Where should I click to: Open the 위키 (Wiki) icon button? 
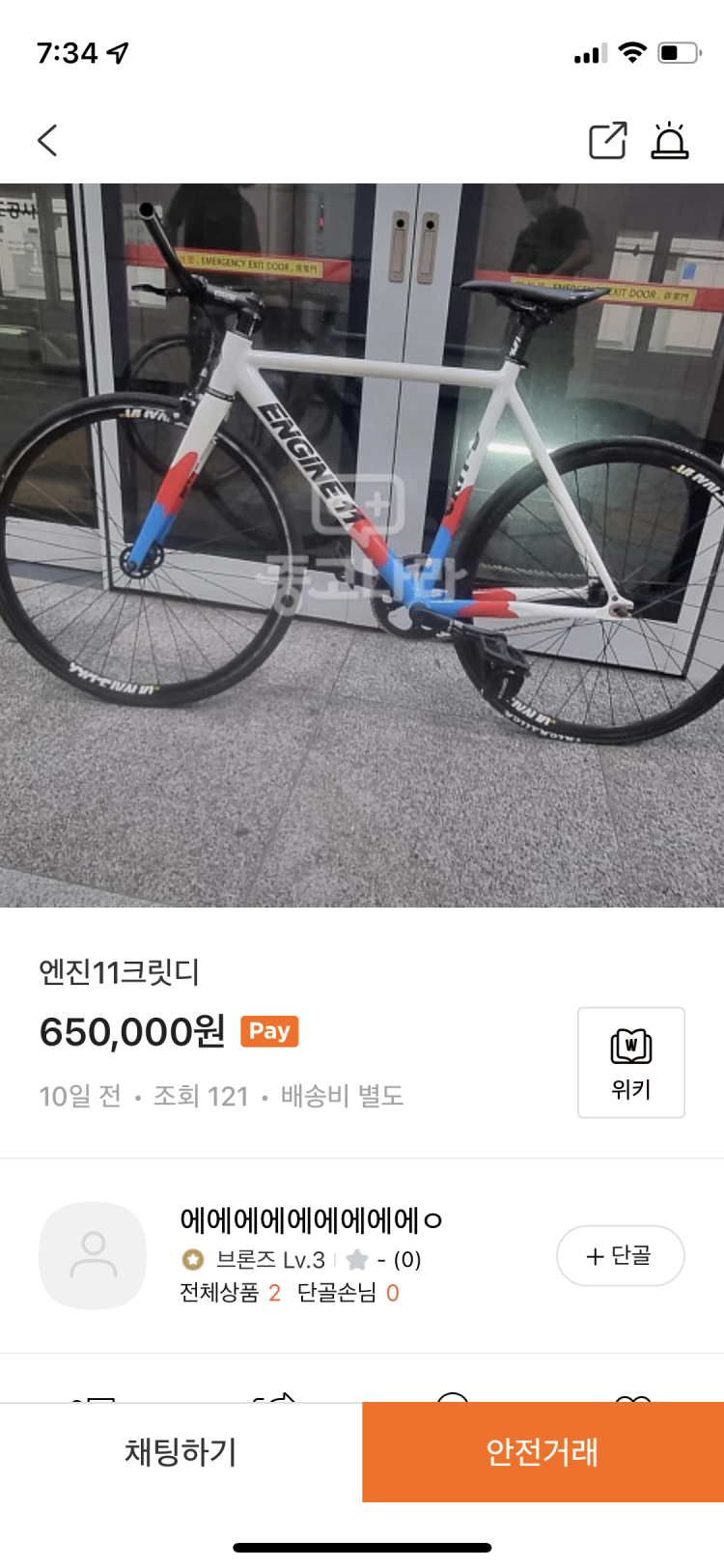(630, 1062)
